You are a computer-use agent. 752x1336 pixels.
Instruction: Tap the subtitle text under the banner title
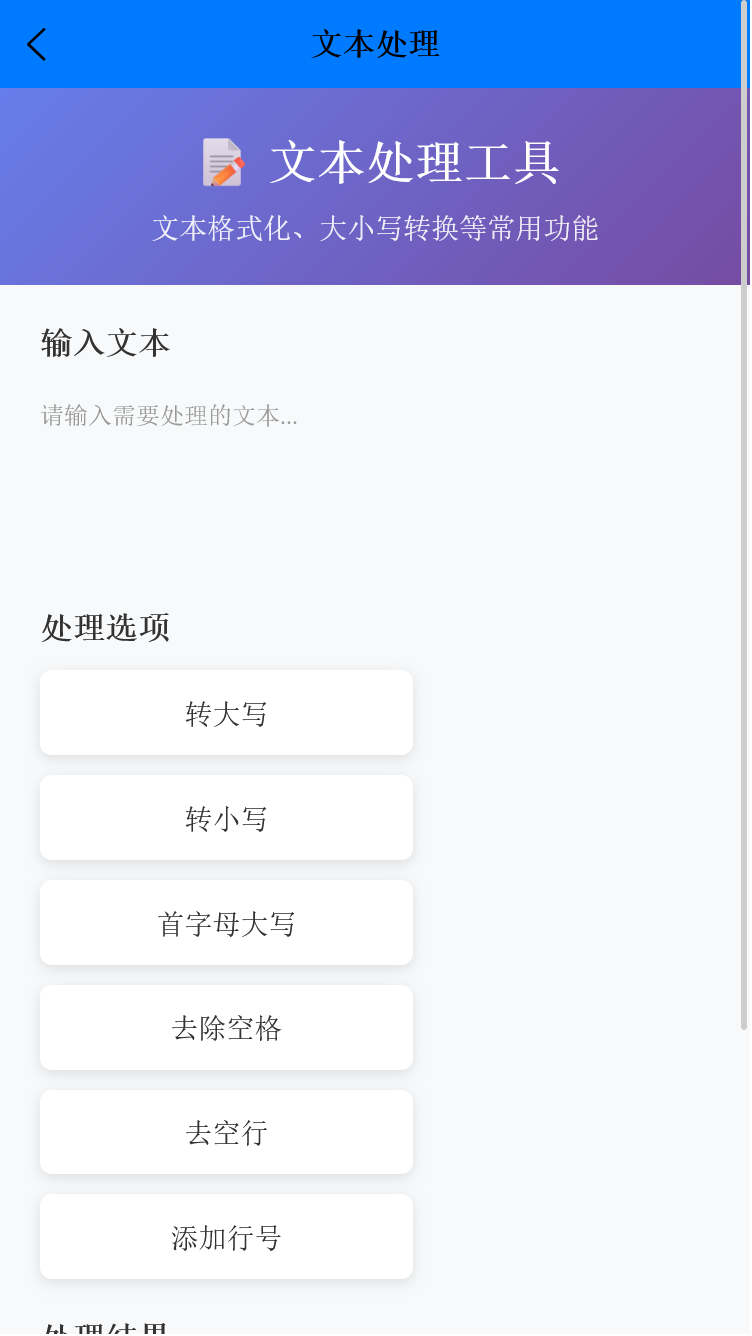[376, 230]
